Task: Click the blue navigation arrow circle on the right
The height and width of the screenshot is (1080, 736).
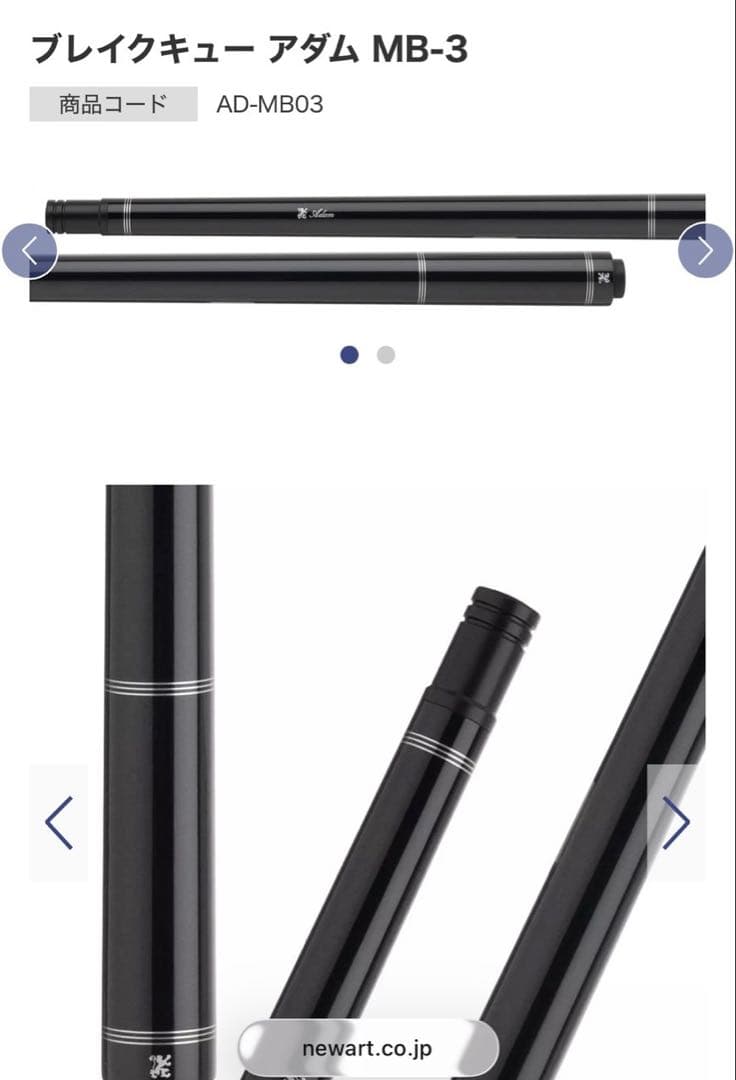Action: pyautogui.click(x=703, y=252)
